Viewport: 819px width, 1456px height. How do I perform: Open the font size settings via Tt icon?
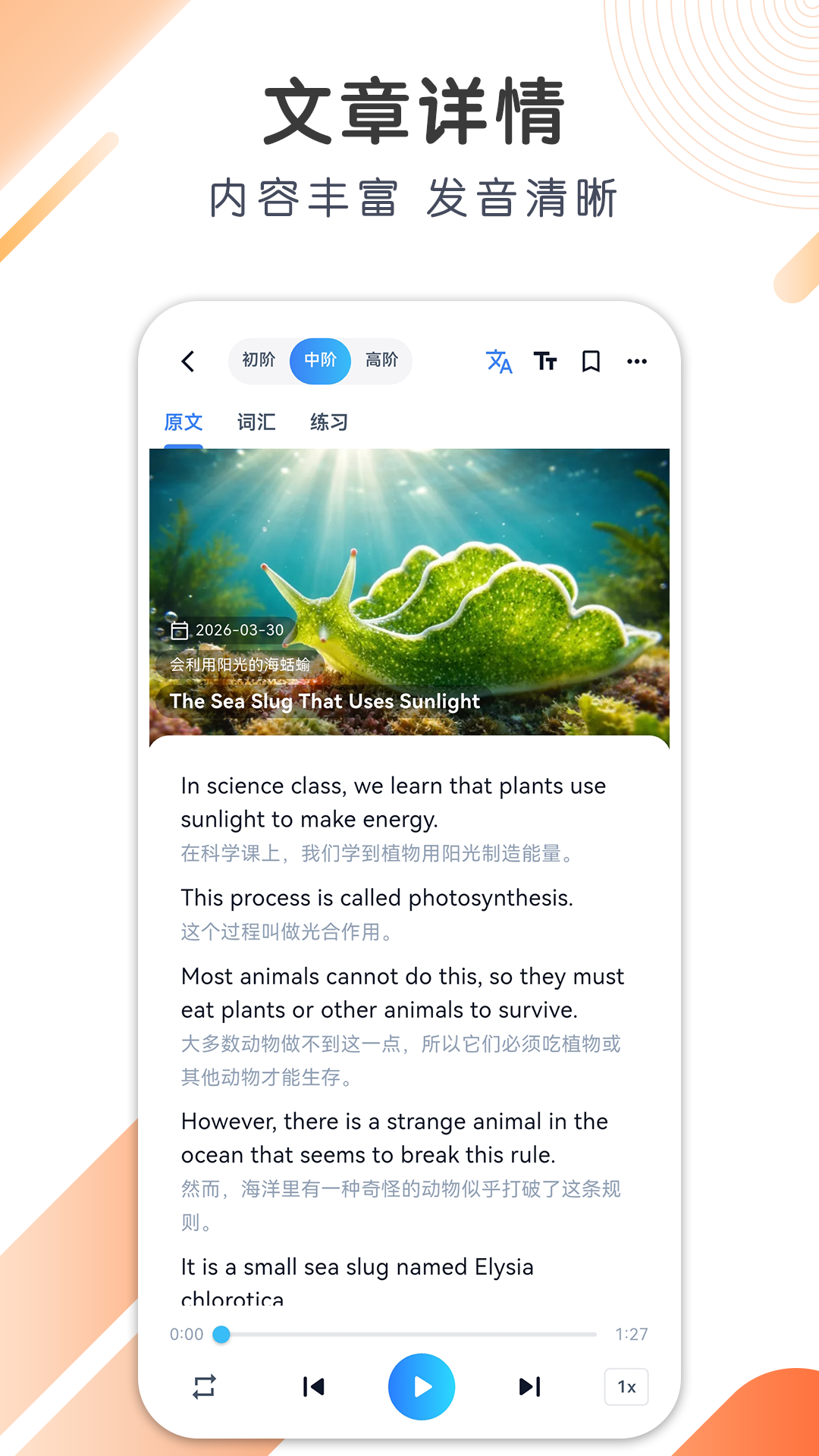[545, 362]
